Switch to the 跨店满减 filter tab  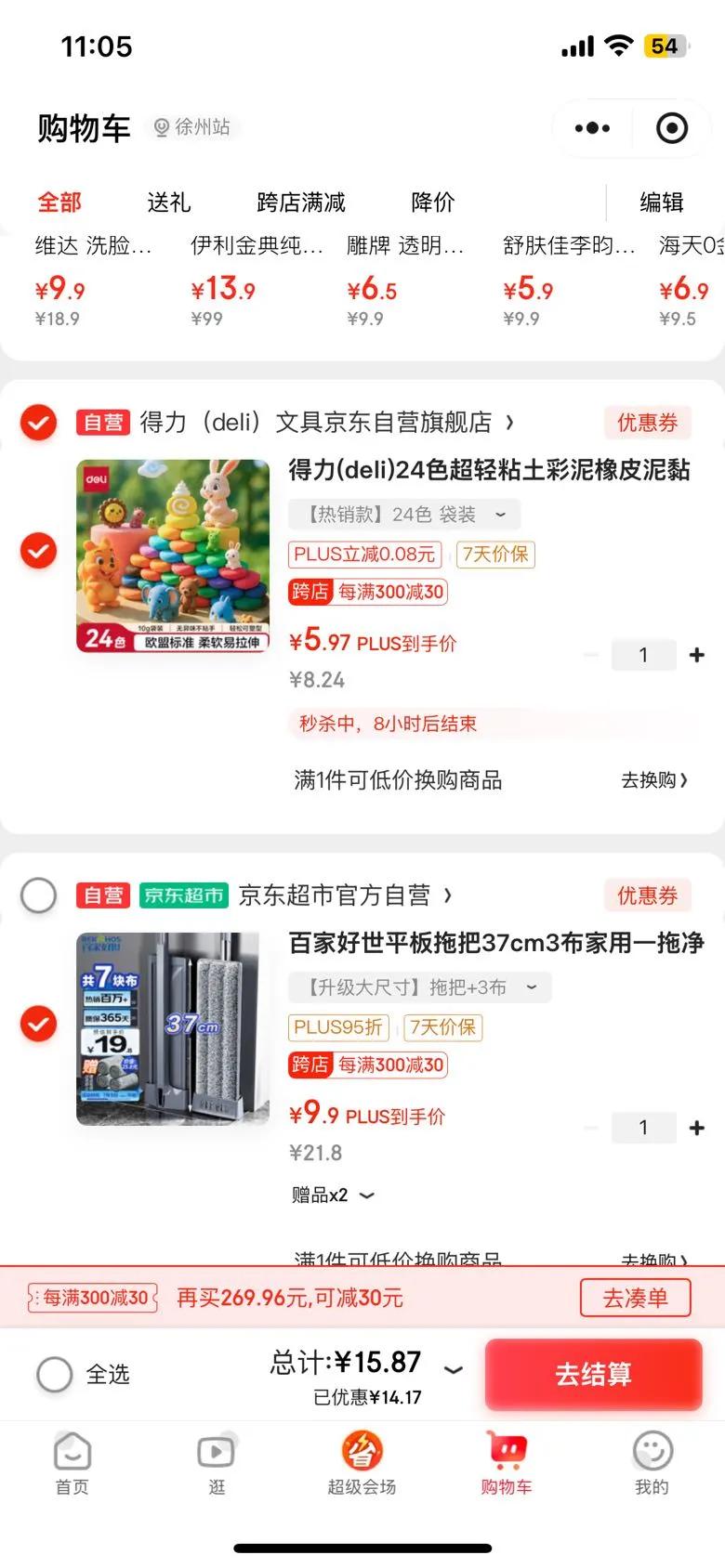click(x=300, y=202)
